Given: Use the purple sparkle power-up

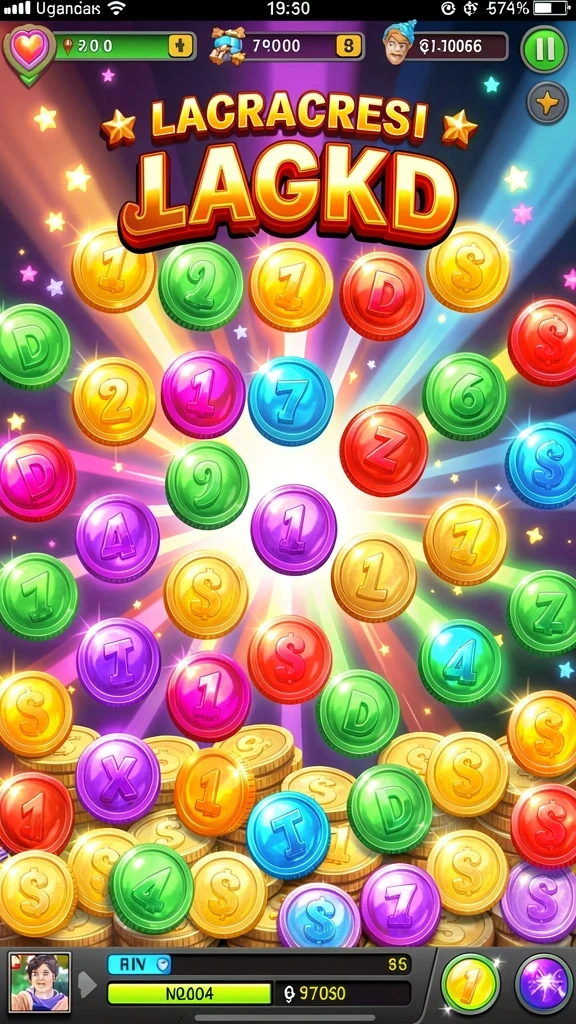Looking at the screenshot, I should pos(545,984).
